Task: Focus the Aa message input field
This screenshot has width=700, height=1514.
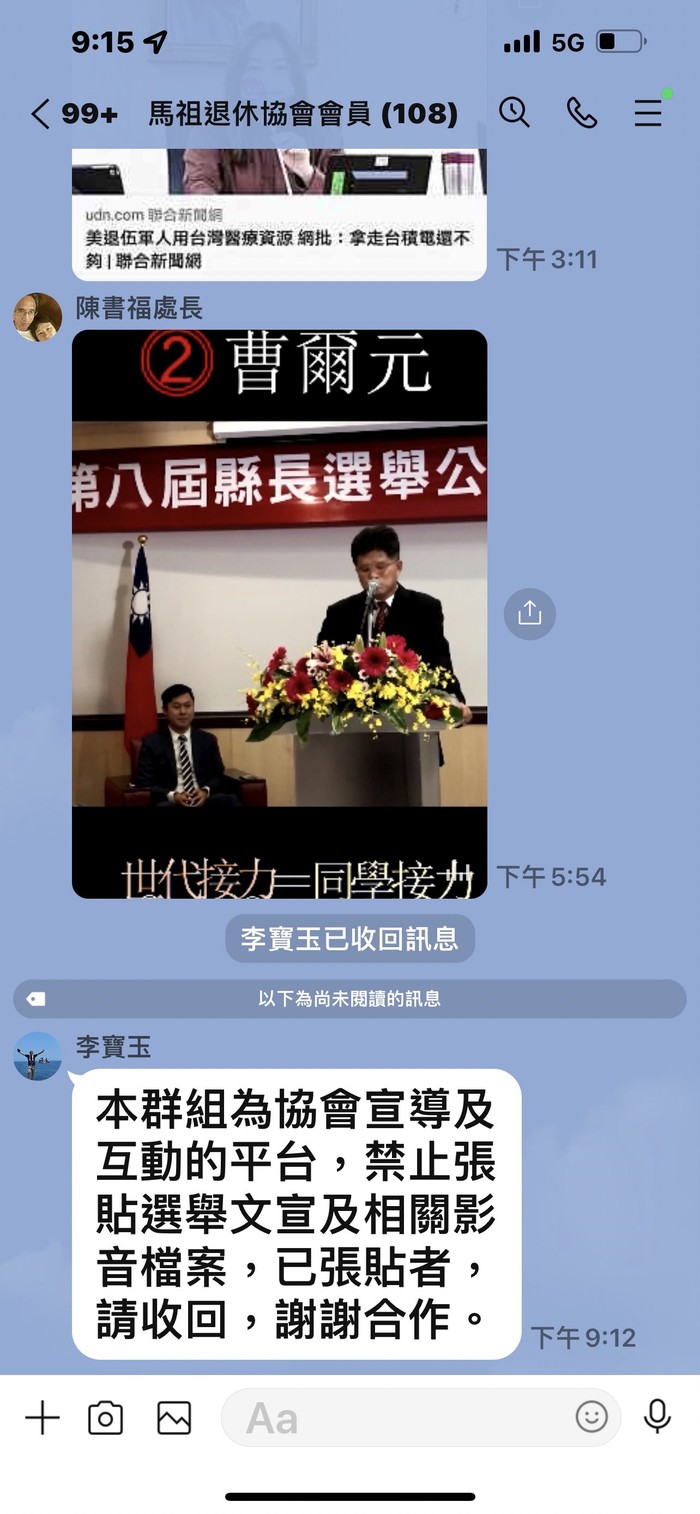Action: 400,1417
